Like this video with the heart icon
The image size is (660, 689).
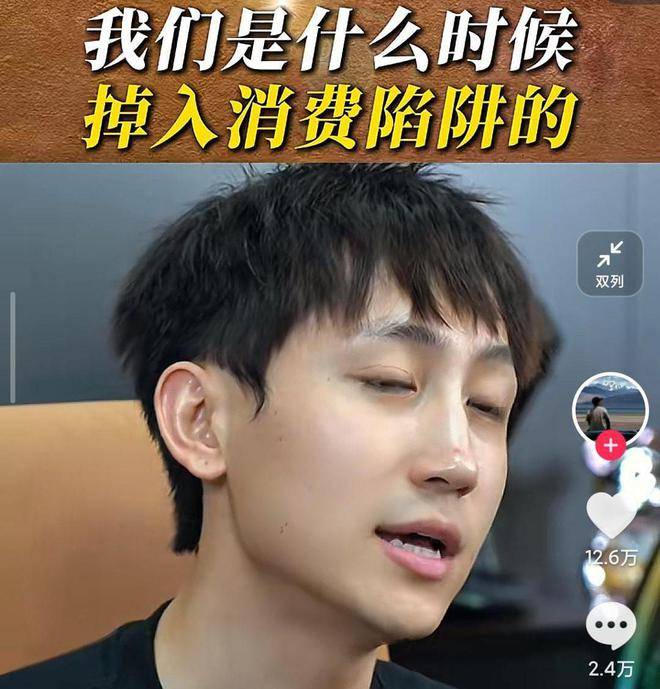[610, 516]
